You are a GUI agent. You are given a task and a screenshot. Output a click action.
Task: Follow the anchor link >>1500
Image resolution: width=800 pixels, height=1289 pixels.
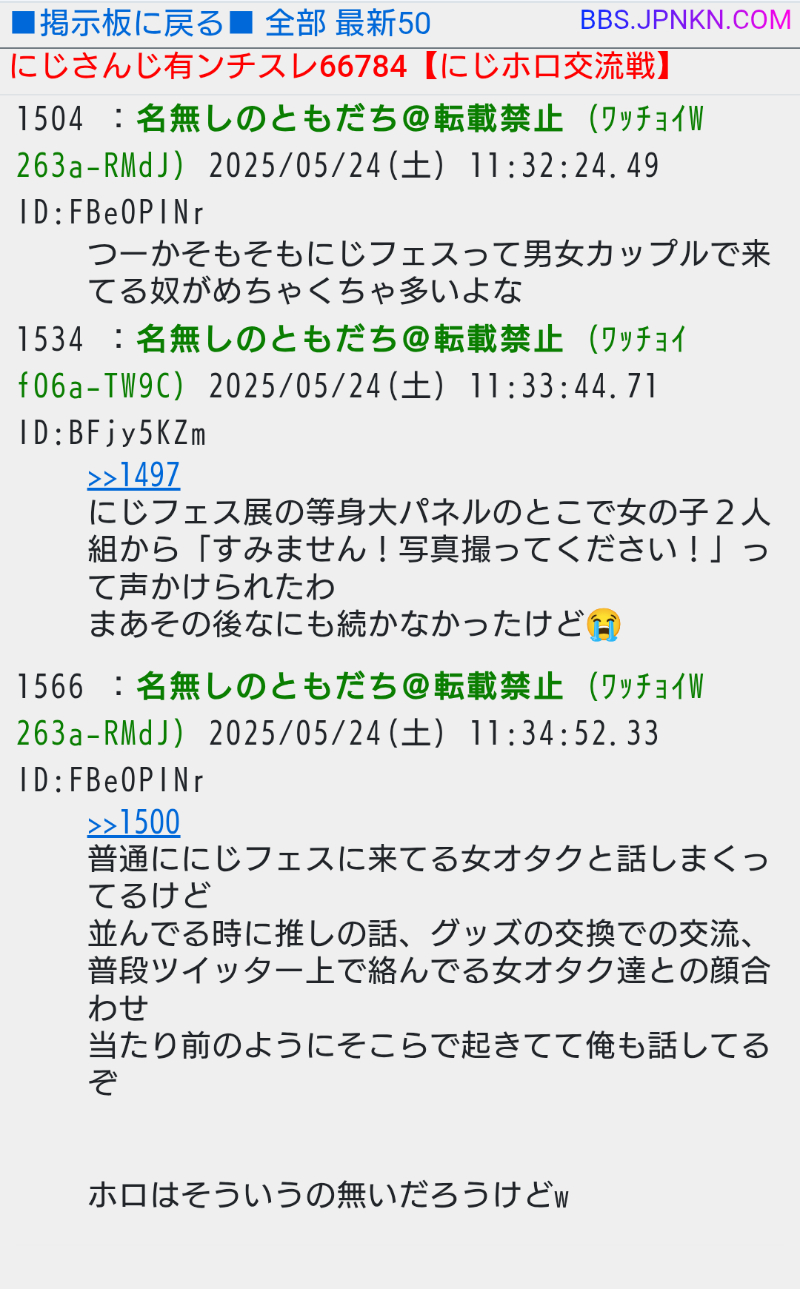(x=134, y=823)
